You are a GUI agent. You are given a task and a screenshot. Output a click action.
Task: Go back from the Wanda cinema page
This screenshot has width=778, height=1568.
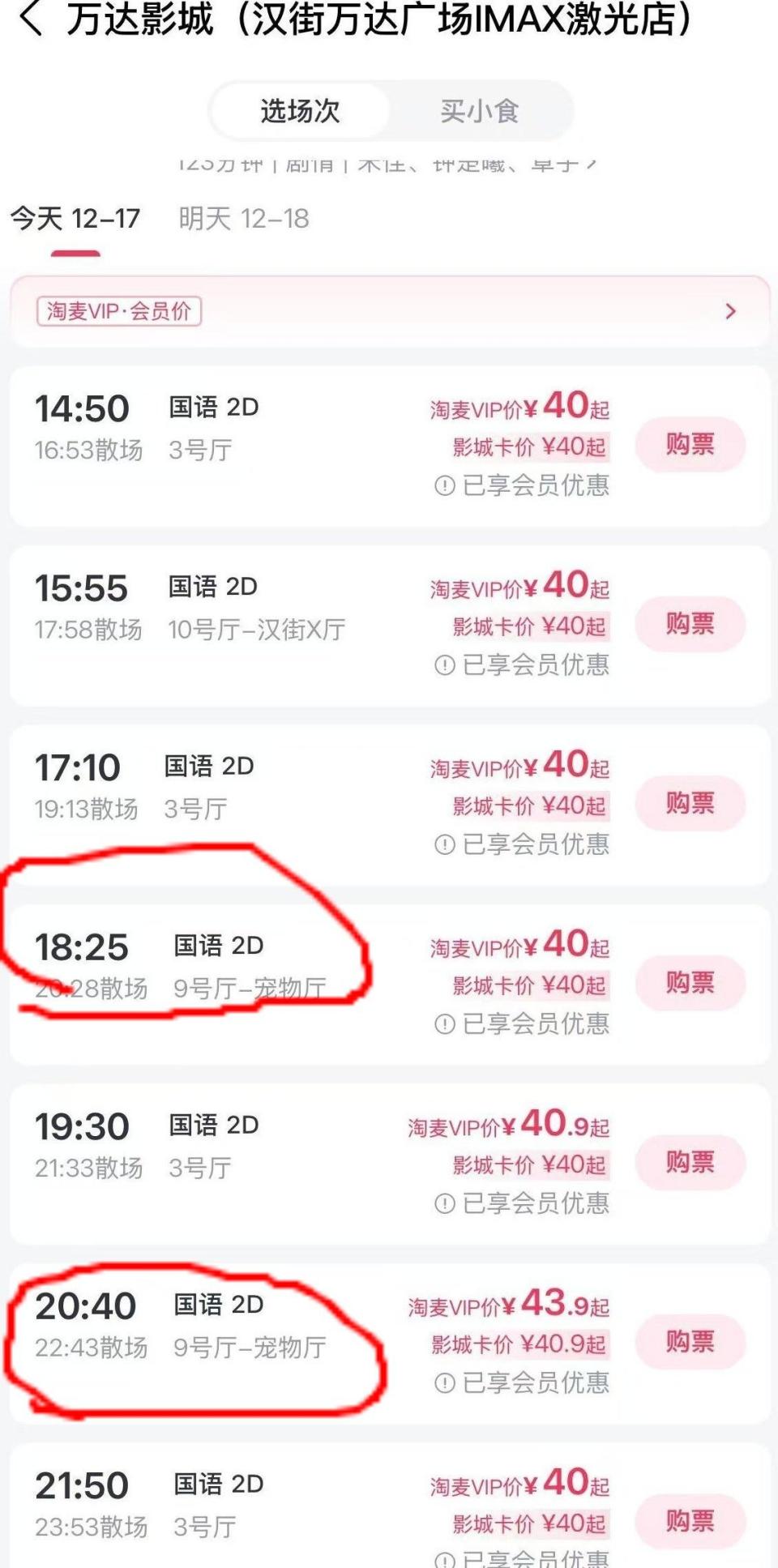coord(31,19)
